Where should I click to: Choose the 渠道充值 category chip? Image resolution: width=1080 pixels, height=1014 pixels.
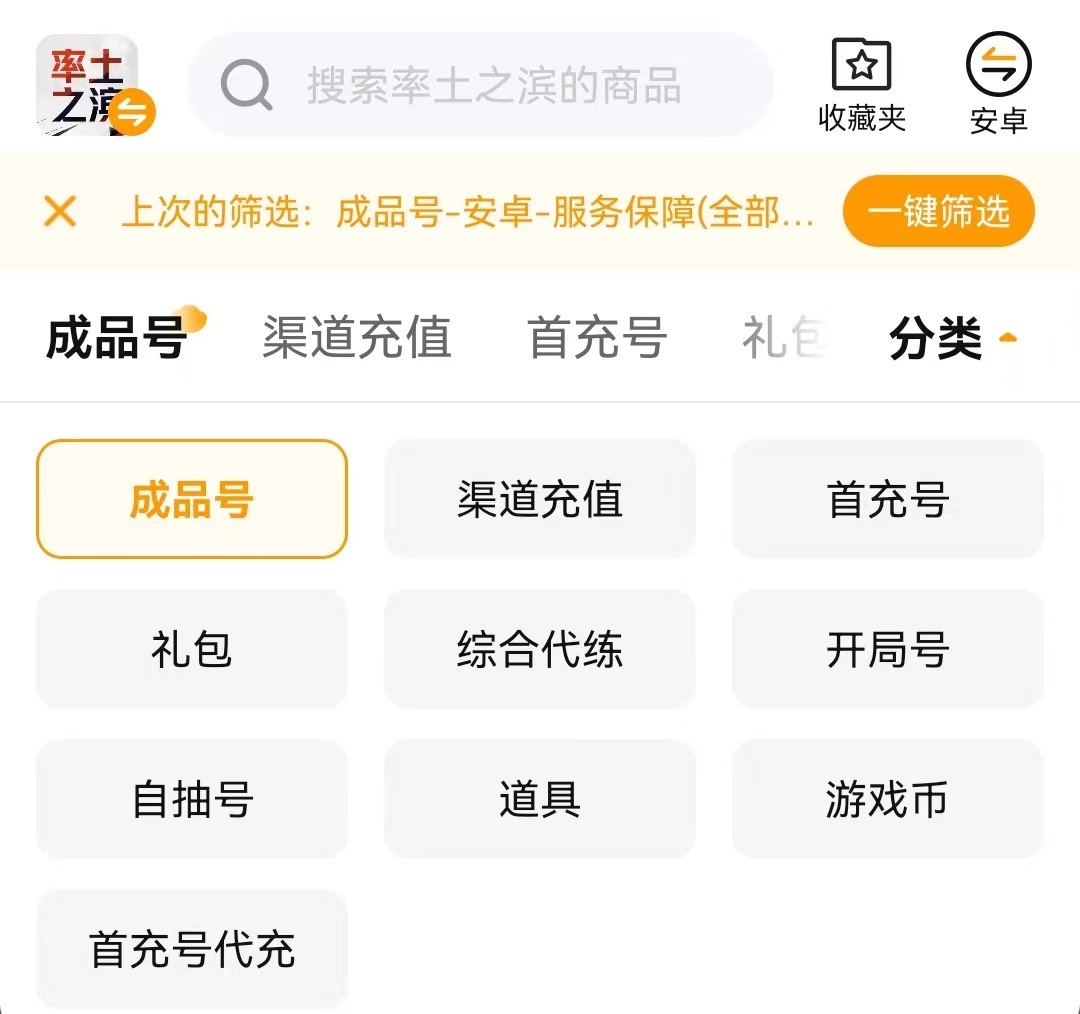click(540, 499)
